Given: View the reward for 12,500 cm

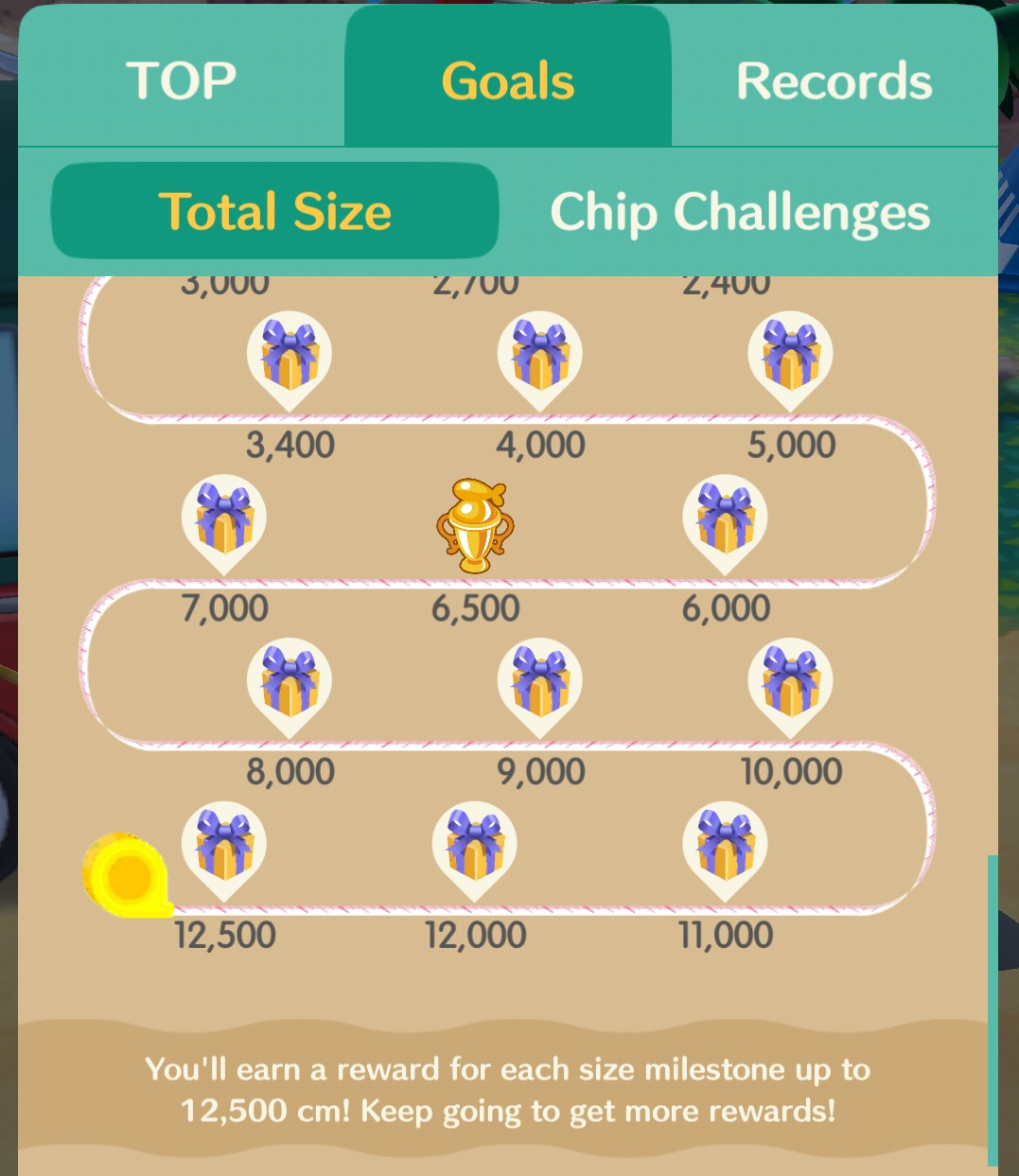Looking at the screenshot, I should point(224,844).
